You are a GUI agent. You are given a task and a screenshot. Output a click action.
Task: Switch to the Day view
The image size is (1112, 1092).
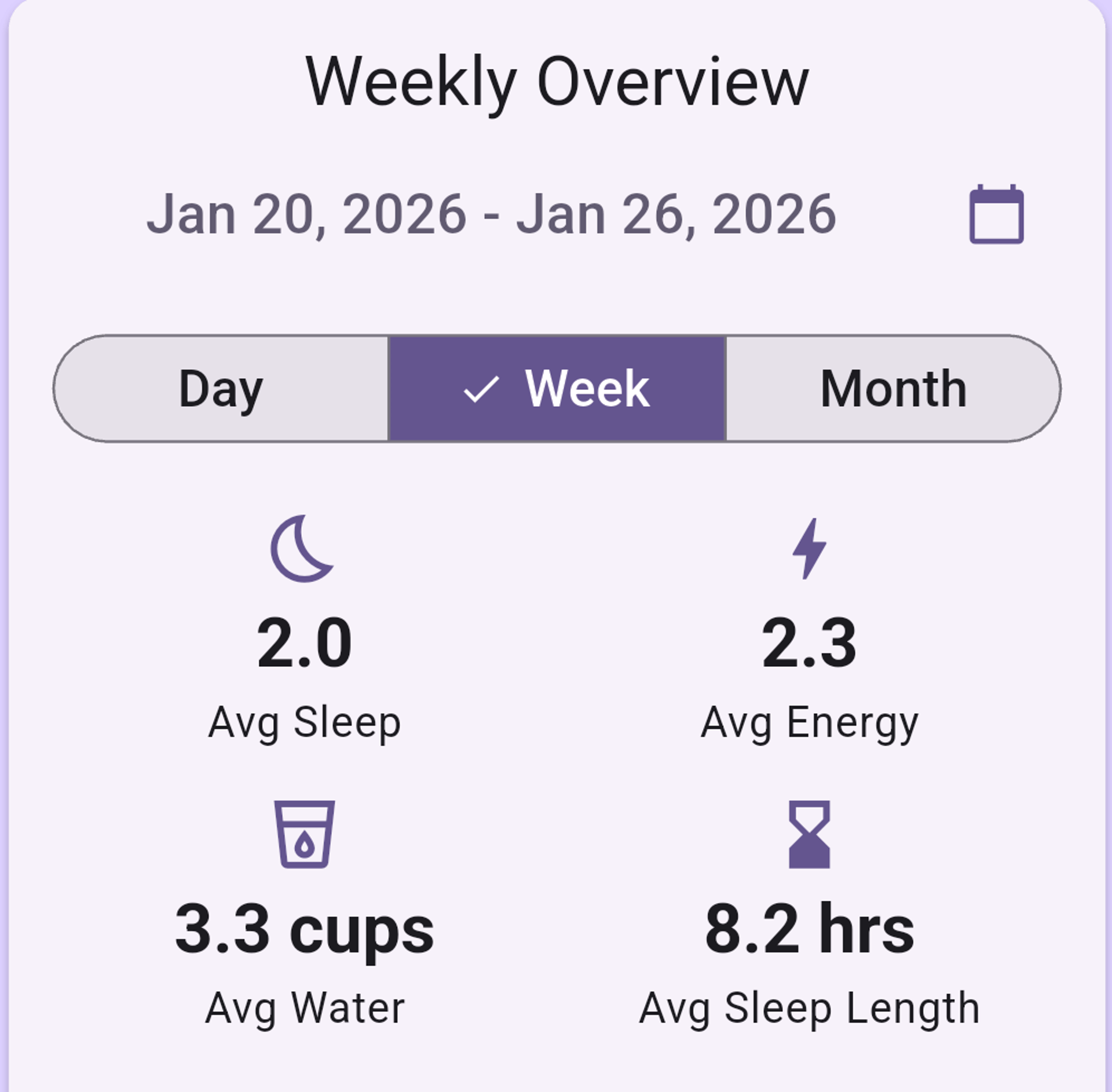point(221,389)
